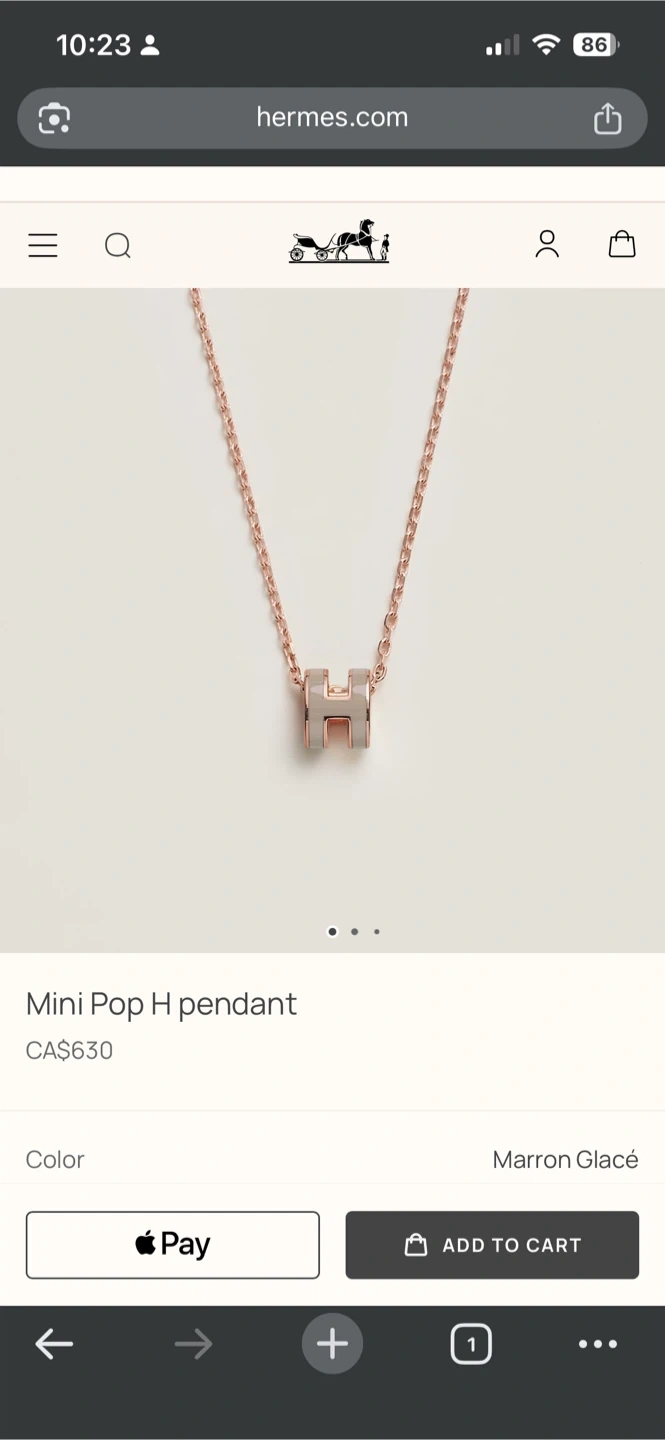The image size is (665, 1440).
Task: Jump to second product image dot
Action: [x=354, y=932]
